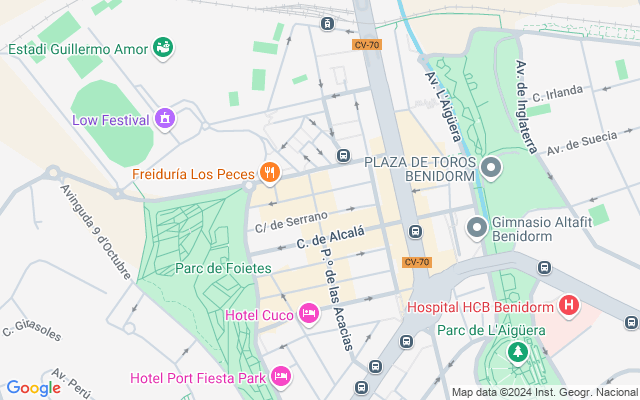
Task: Open the Low Festival map pin
Action: coord(165,119)
